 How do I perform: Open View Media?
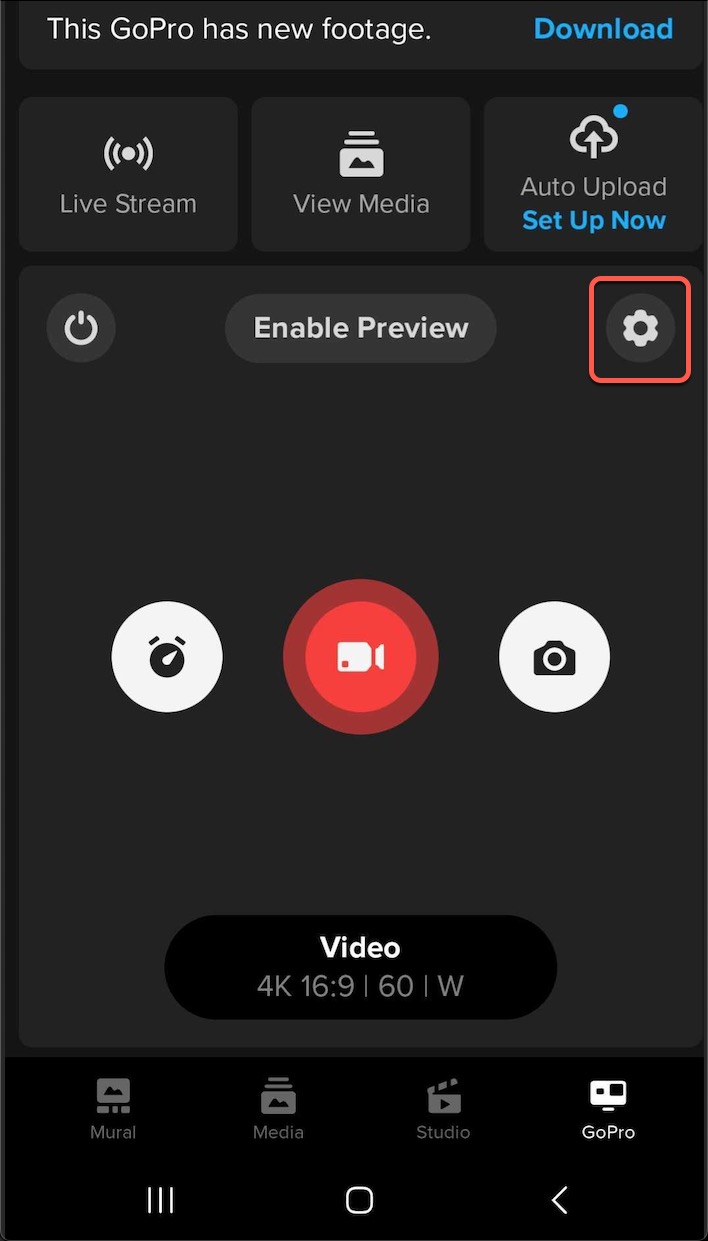coord(361,174)
